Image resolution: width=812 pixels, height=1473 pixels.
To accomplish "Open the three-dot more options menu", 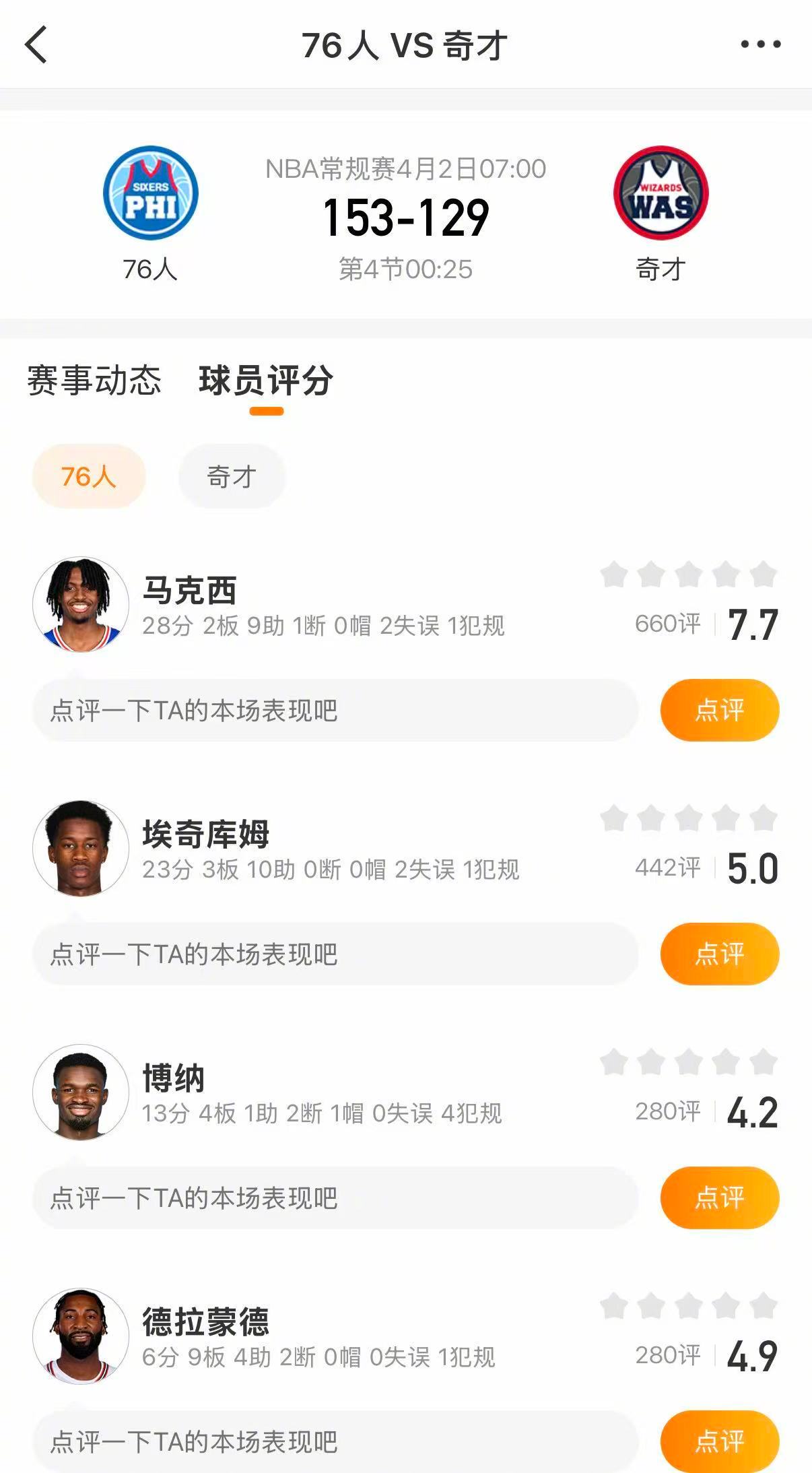I will (x=759, y=44).
